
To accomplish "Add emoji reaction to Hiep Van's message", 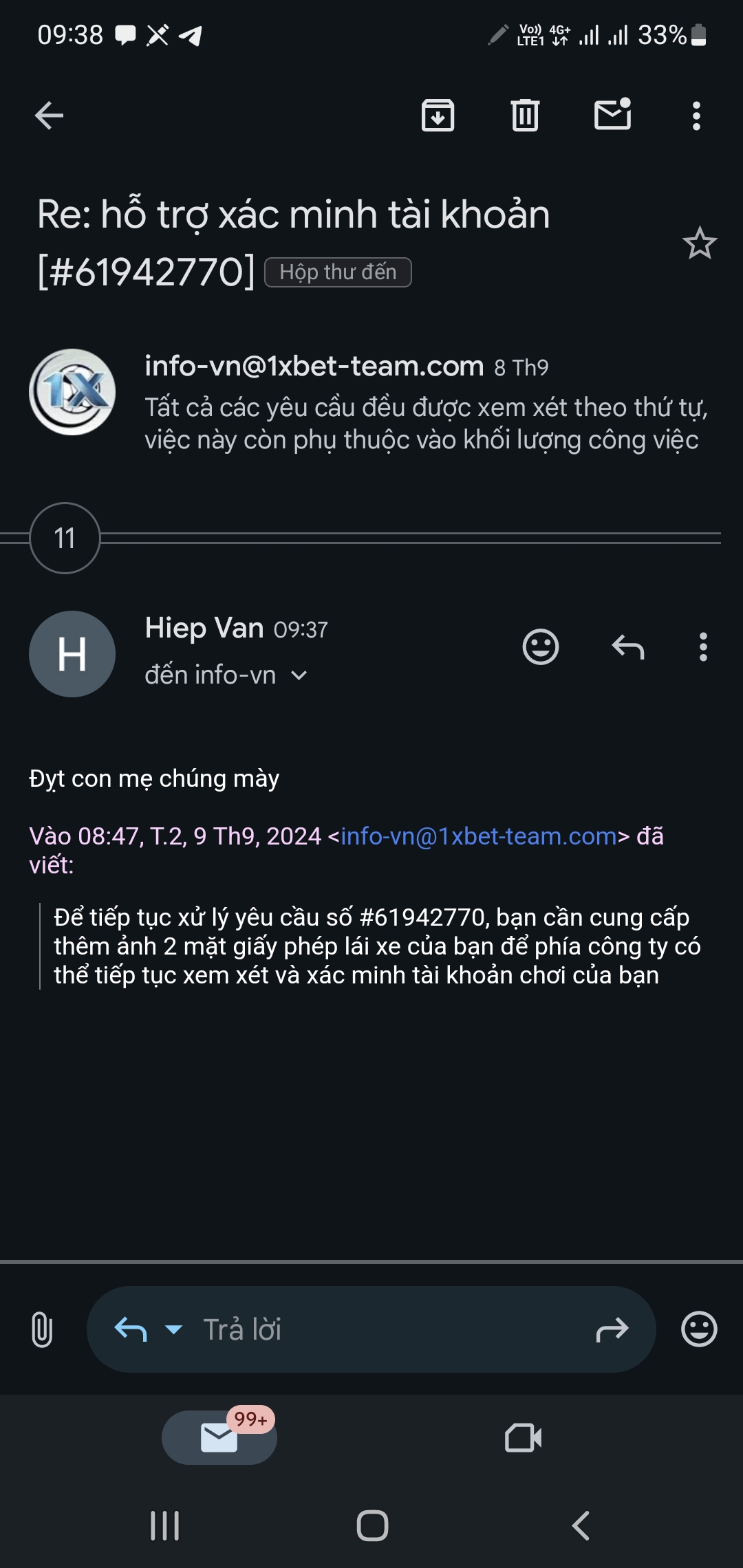I will tap(541, 647).
